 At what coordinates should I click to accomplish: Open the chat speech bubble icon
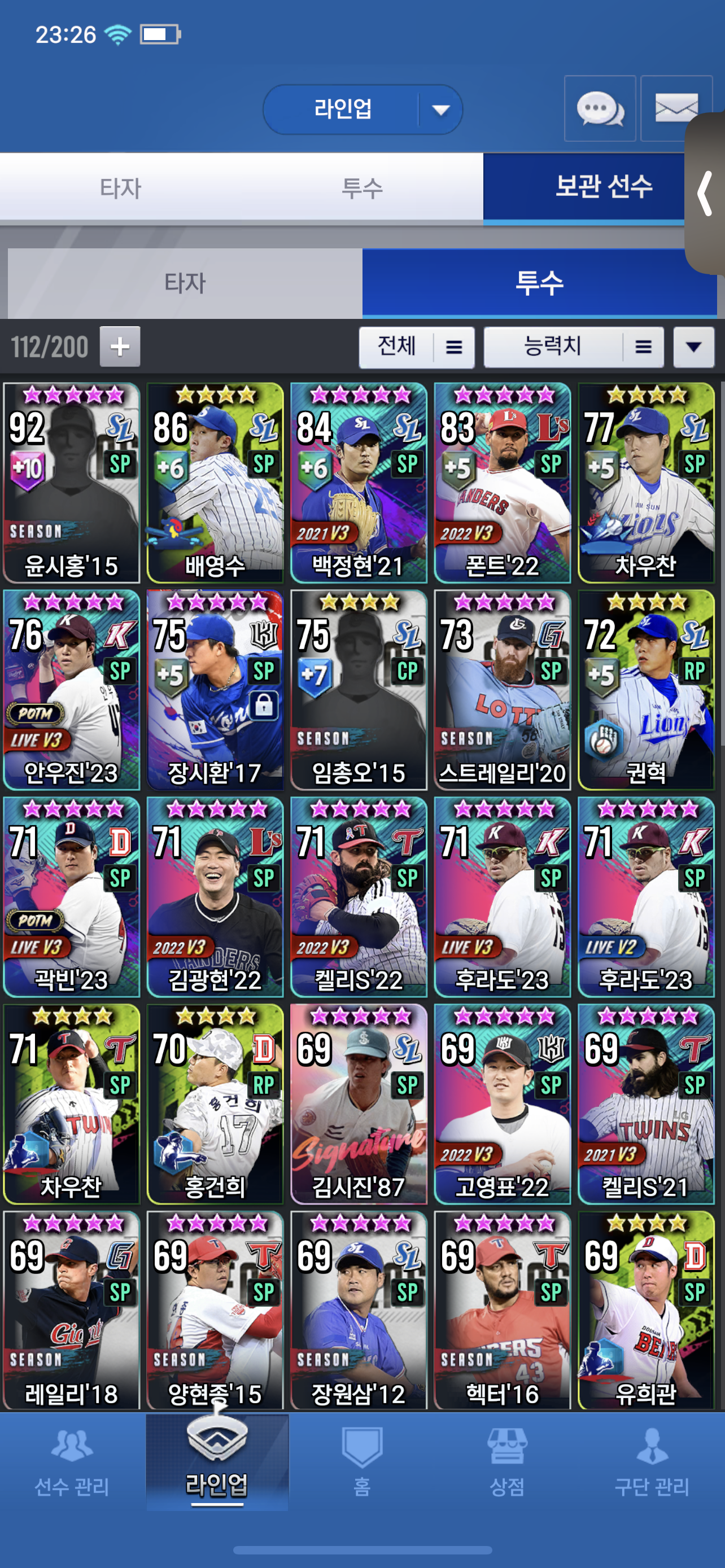point(600,109)
